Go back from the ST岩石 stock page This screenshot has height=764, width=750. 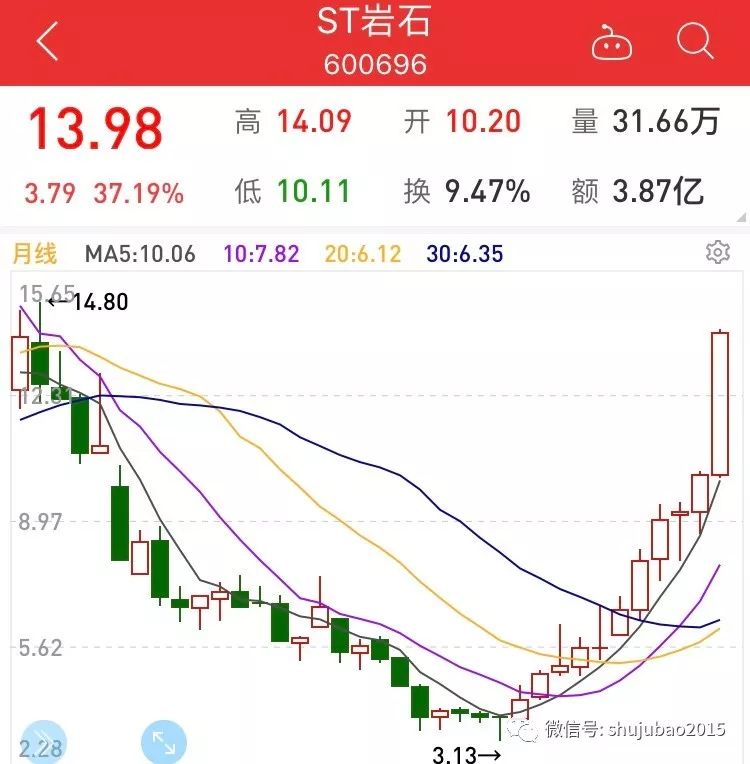(x=46, y=42)
